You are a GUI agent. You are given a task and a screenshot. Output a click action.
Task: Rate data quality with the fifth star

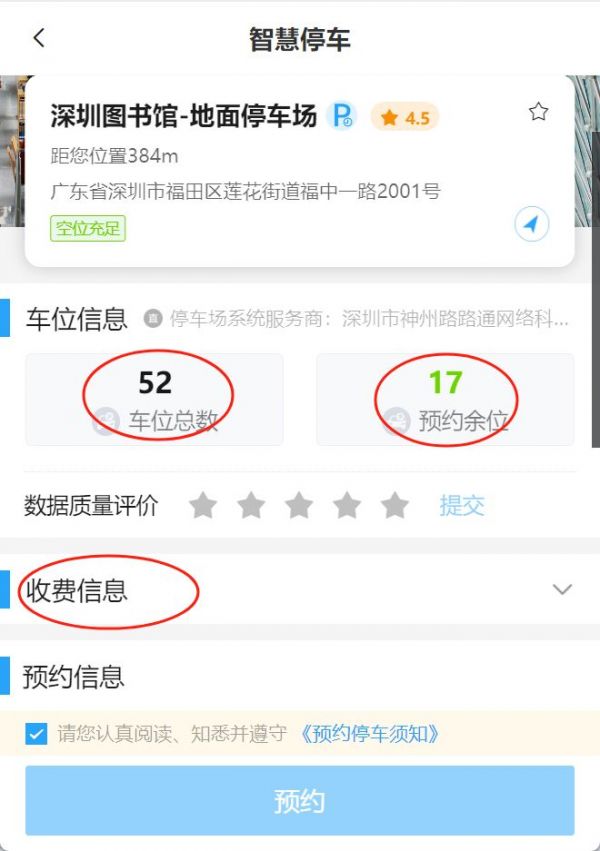[395, 506]
